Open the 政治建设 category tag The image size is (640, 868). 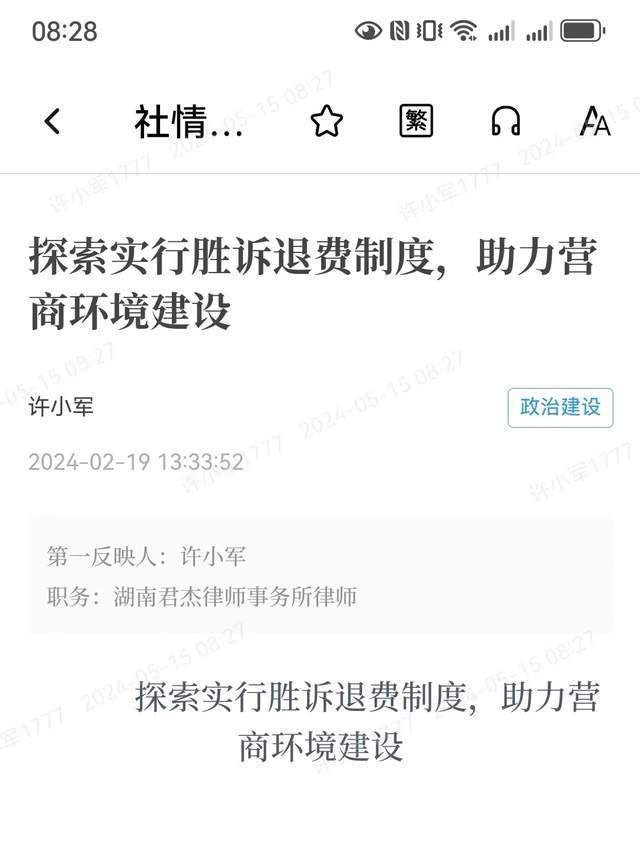click(560, 408)
